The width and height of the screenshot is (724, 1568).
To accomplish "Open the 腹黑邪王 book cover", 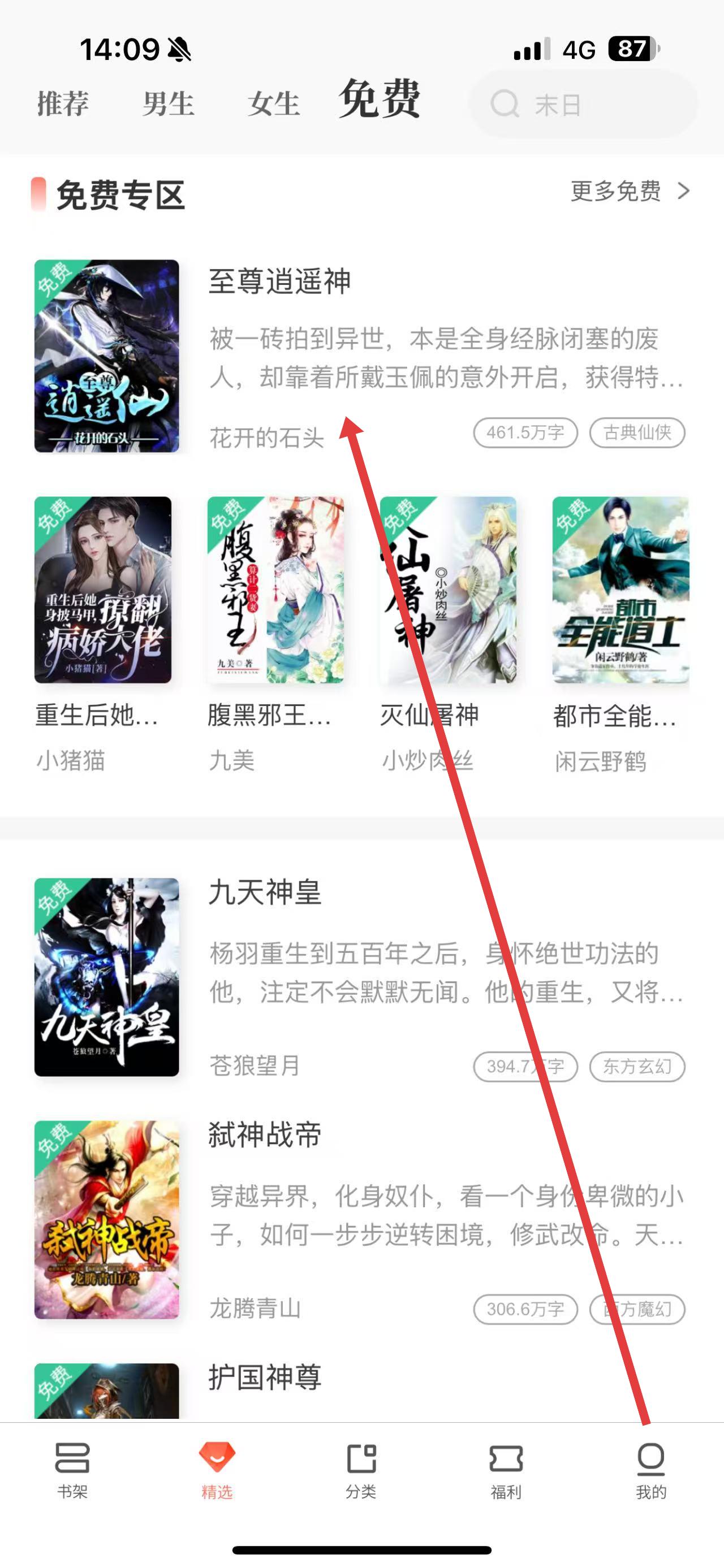I will click(x=275, y=589).
